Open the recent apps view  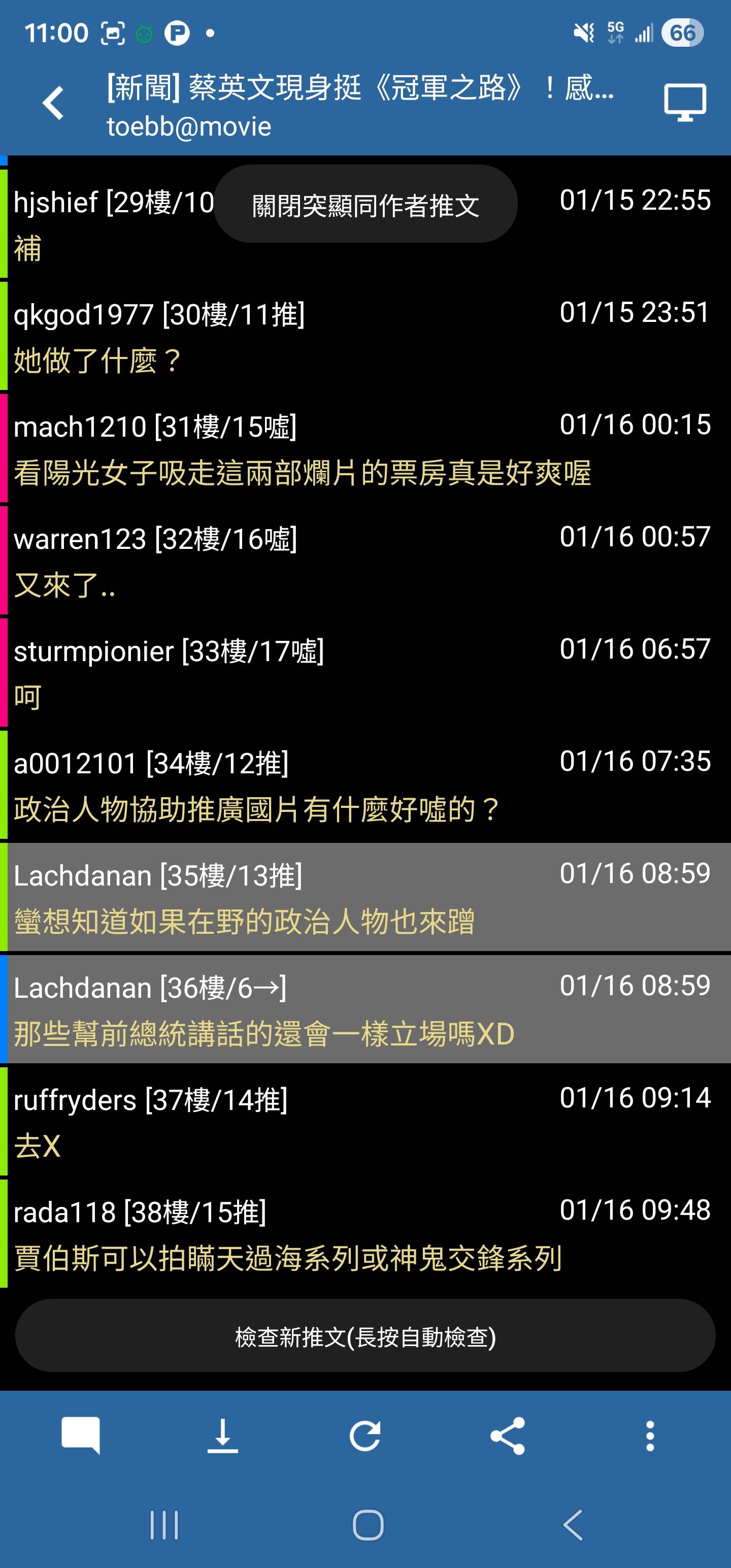click(164, 1525)
